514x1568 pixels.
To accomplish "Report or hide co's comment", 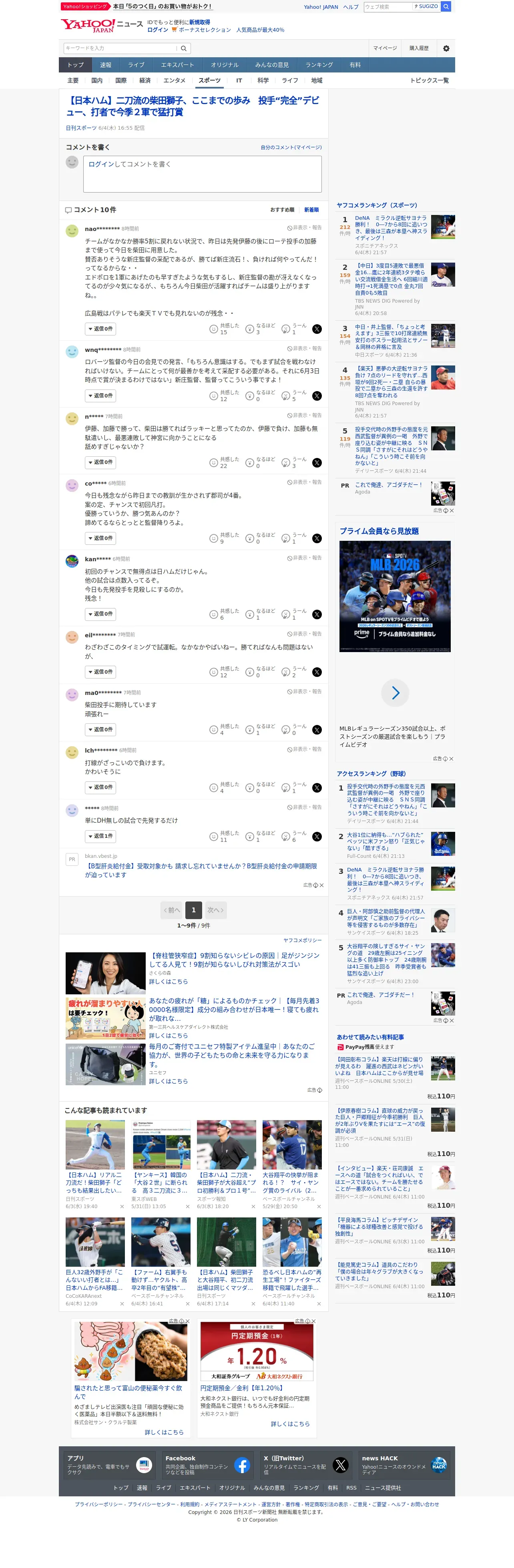I will [305, 482].
